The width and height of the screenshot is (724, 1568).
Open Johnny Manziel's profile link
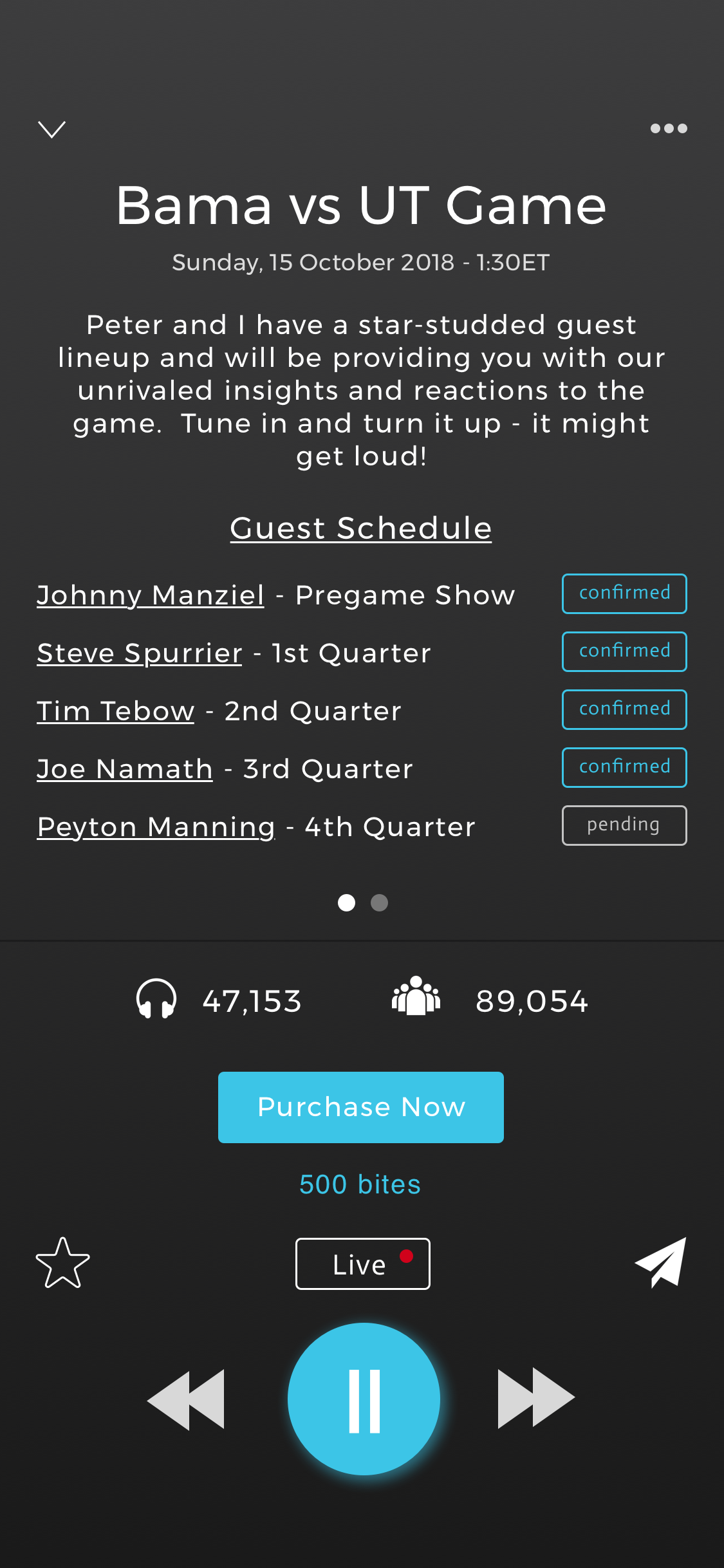pyautogui.click(x=151, y=595)
